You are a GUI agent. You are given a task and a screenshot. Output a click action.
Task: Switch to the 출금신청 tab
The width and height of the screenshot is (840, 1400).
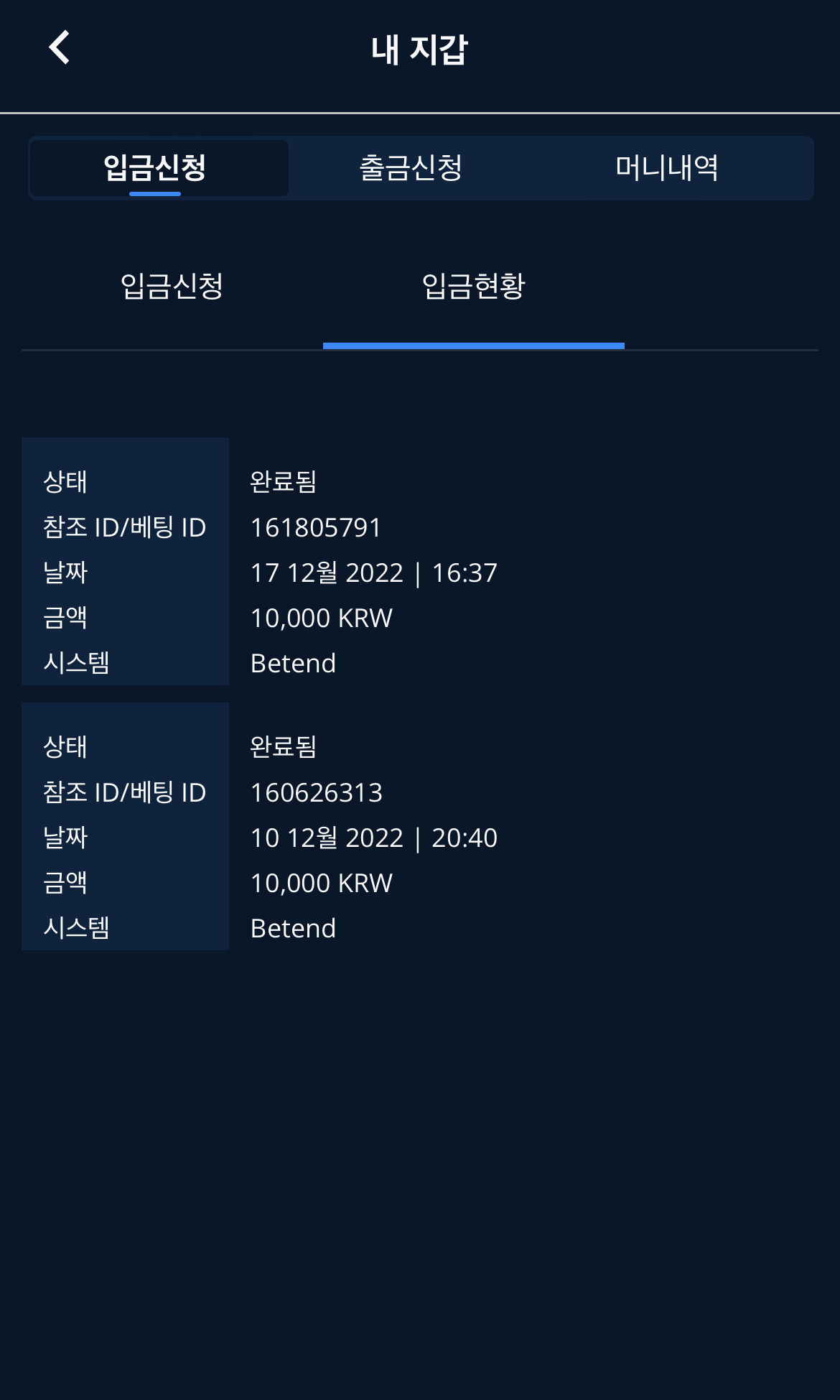(411, 168)
